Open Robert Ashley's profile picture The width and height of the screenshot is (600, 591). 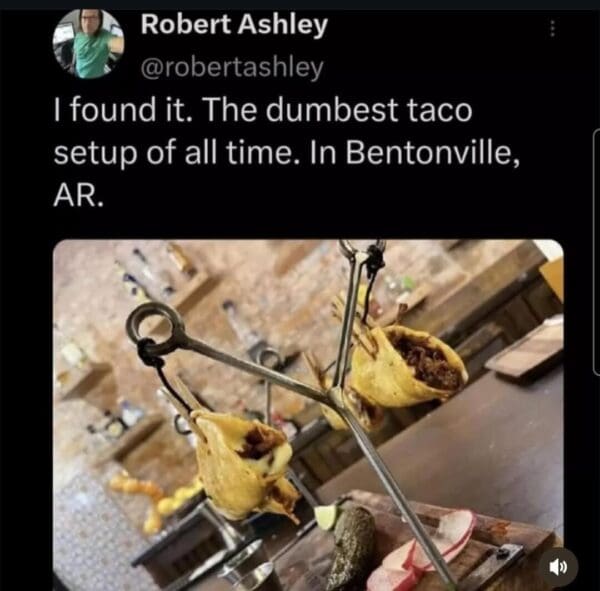pyautogui.click(x=88, y=43)
